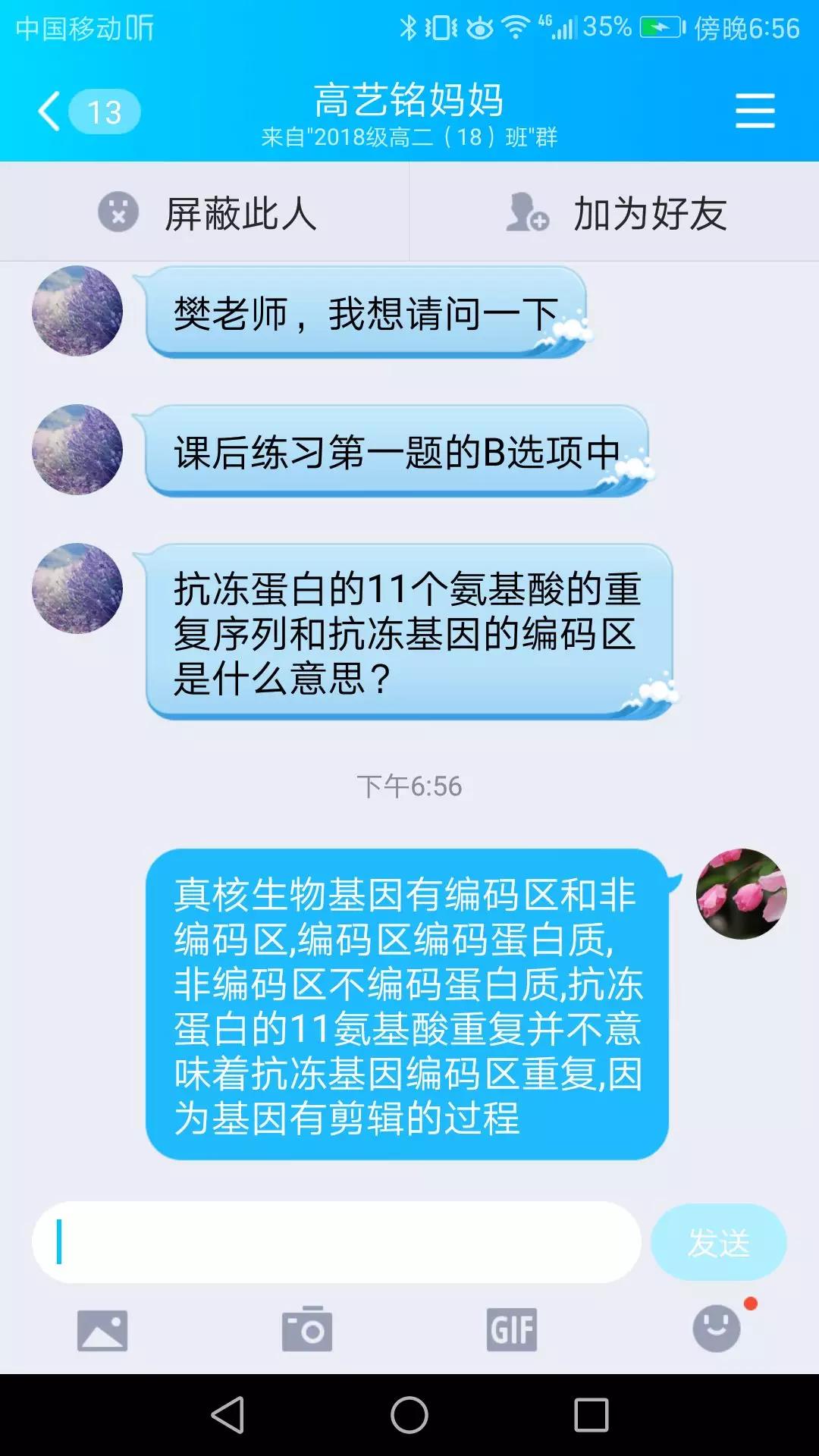Tap the 发送 send button
This screenshot has height=1456, width=819.
point(718,1242)
